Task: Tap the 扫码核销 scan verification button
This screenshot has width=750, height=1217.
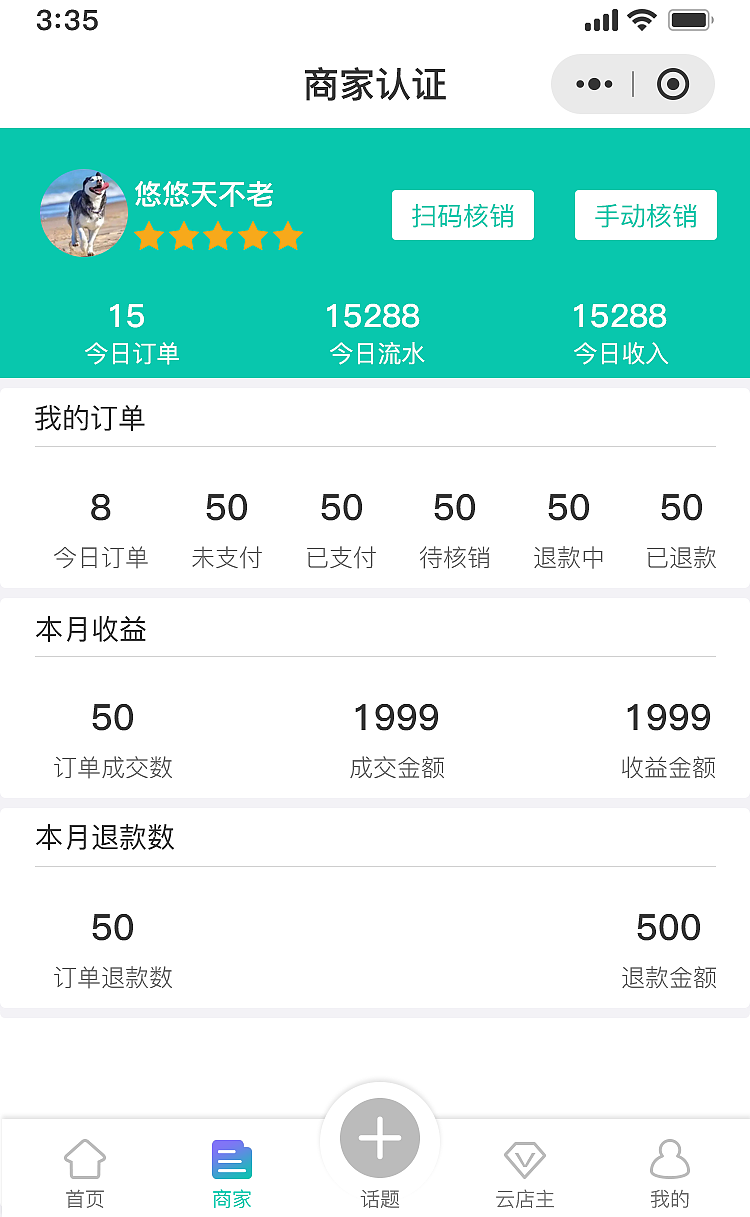Action: click(463, 215)
